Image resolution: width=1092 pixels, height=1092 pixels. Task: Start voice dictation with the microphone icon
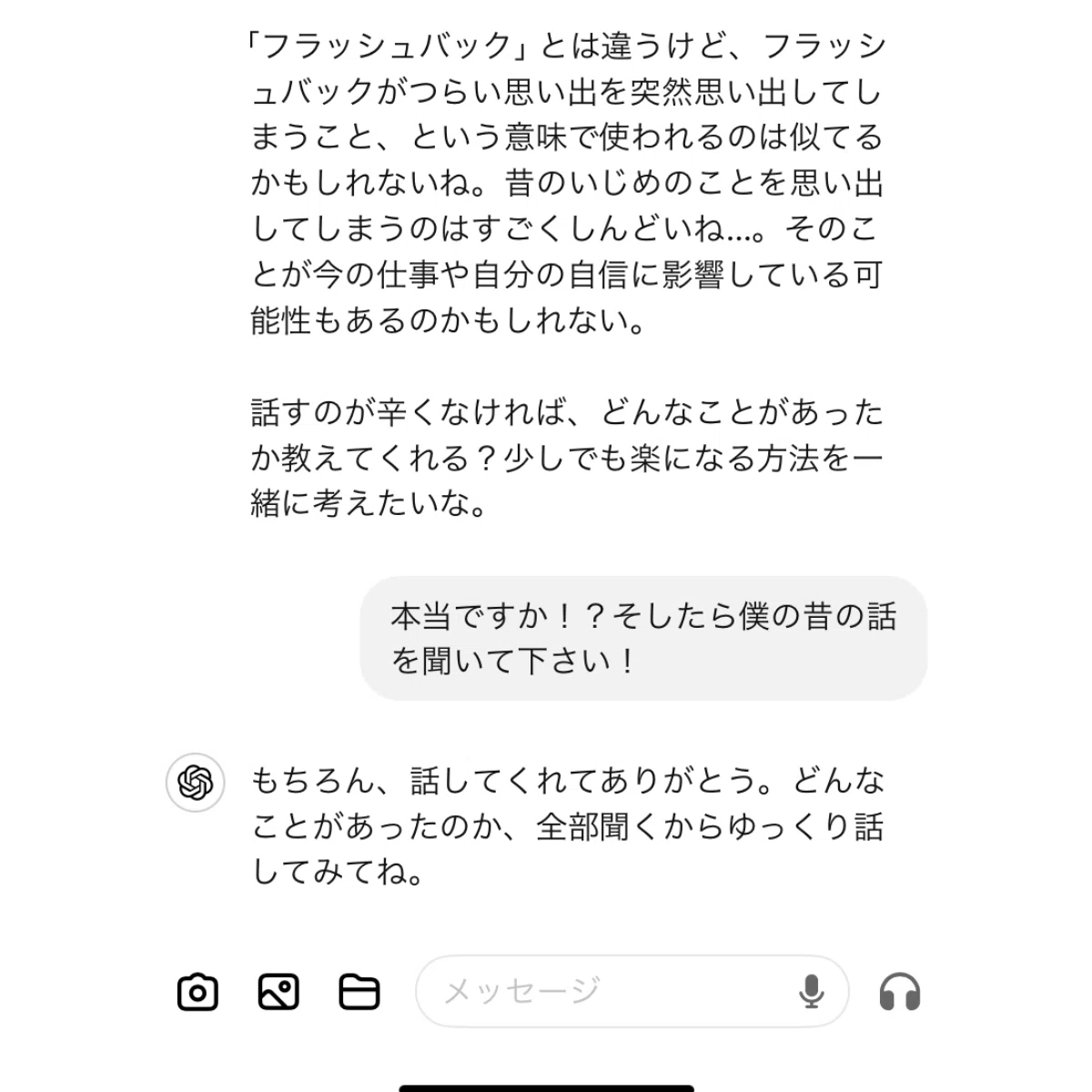811,992
